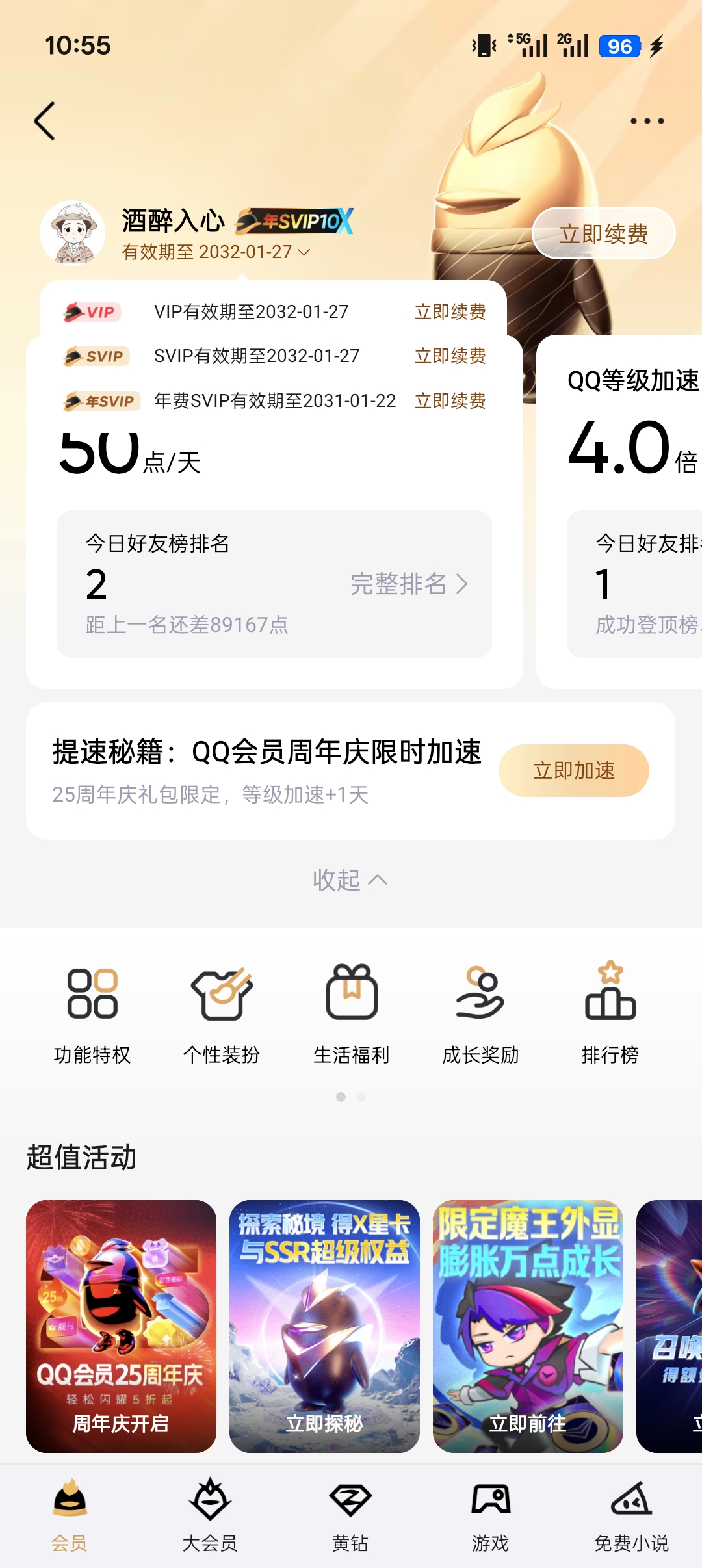This screenshot has height=1568, width=702.
Task: Open 个性装扮
Action: tap(222, 1013)
